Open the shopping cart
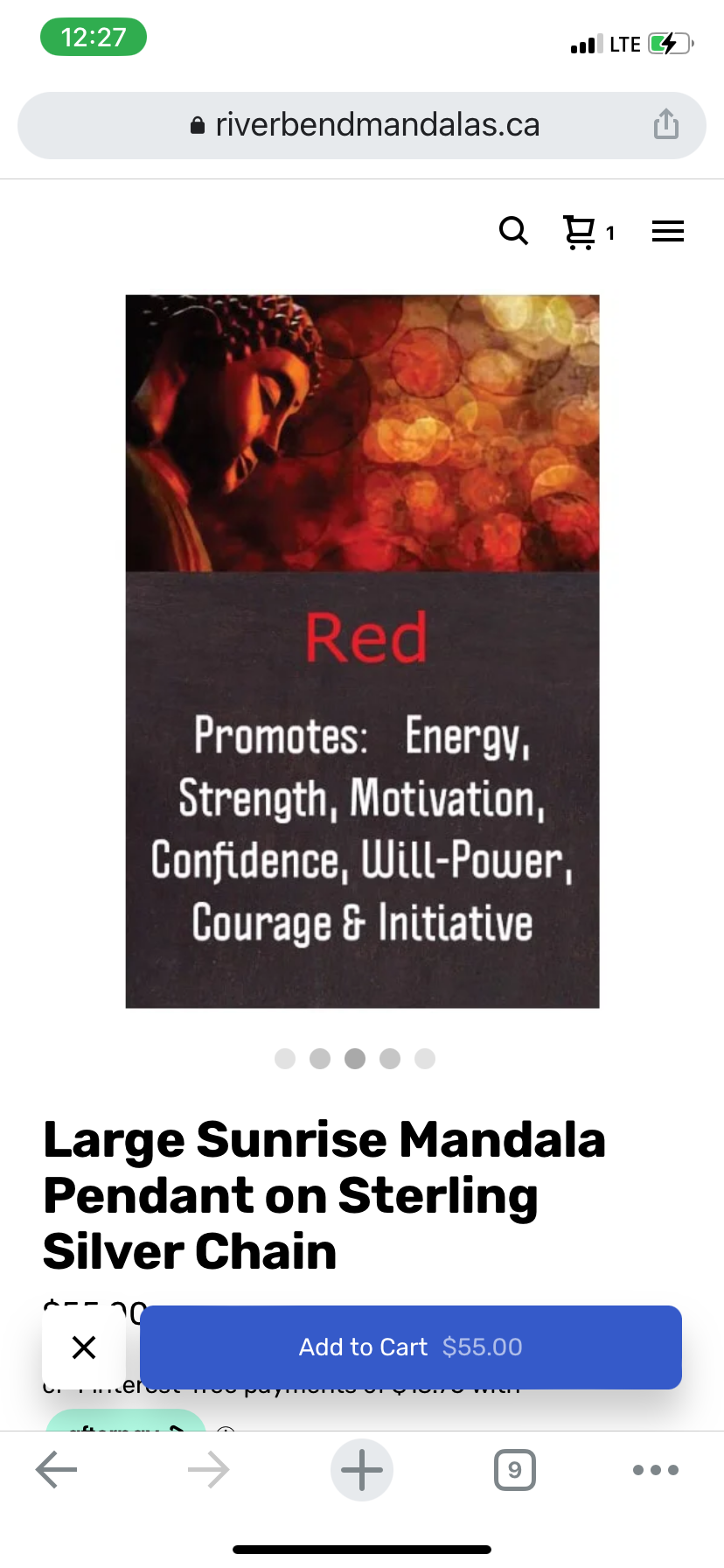The width and height of the screenshot is (724, 1568). (581, 232)
